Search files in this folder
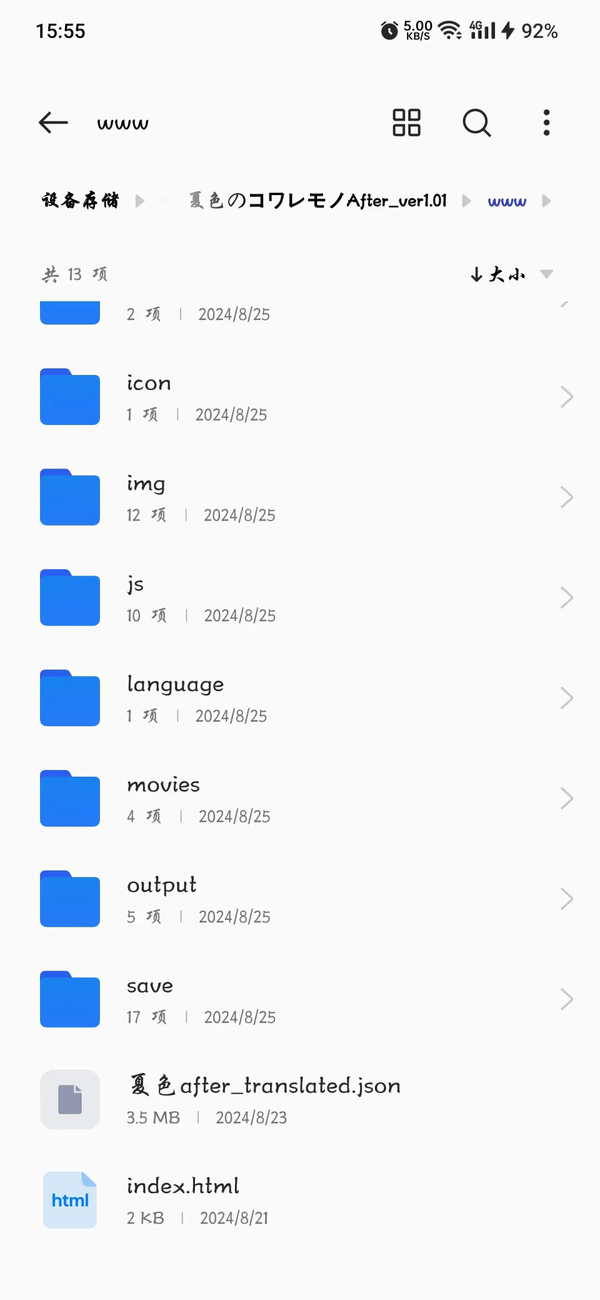The image size is (600, 1300). (x=477, y=123)
